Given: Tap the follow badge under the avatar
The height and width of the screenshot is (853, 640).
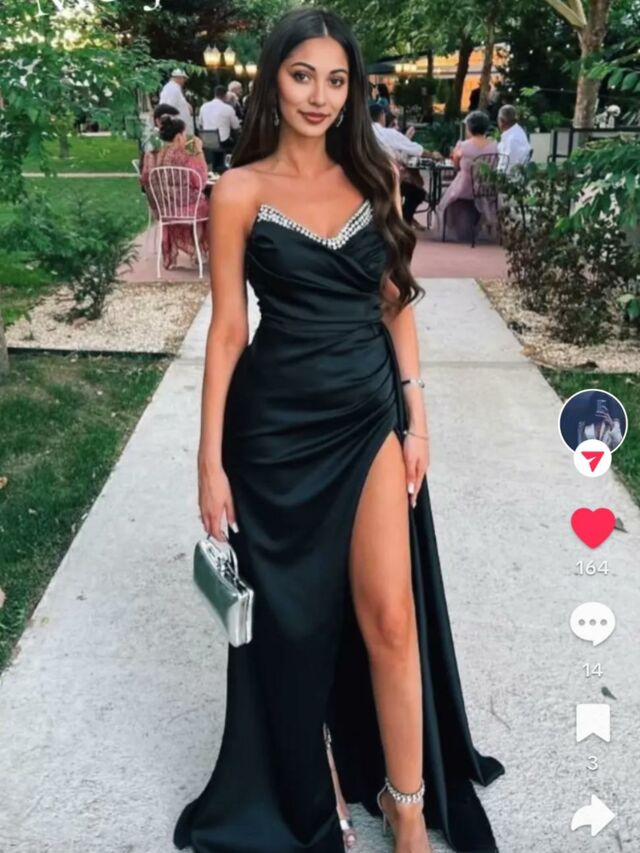Looking at the screenshot, I should click(x=593, y=459).
